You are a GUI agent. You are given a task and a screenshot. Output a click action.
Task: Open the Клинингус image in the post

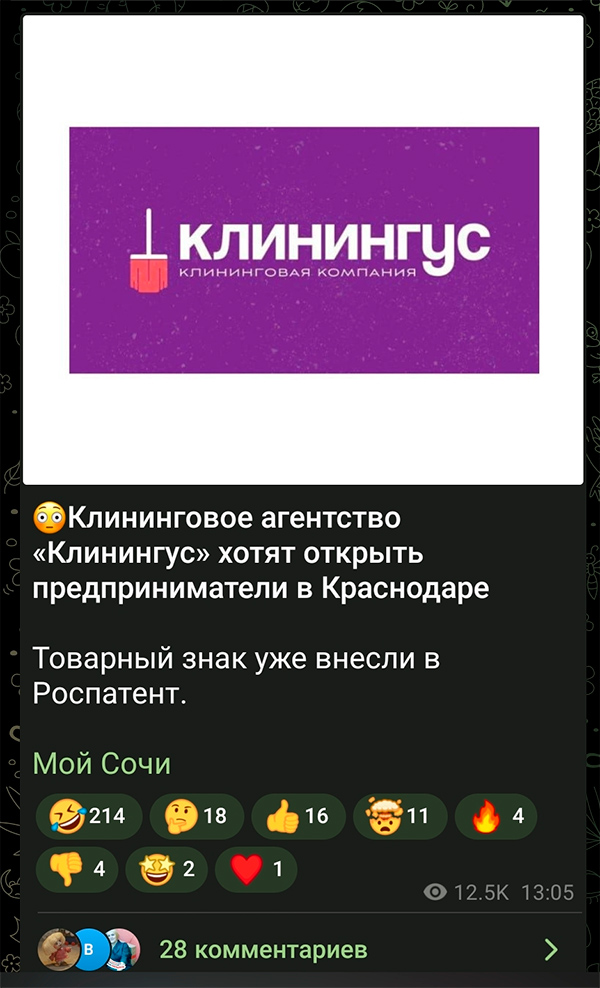(x=303, y=250)
